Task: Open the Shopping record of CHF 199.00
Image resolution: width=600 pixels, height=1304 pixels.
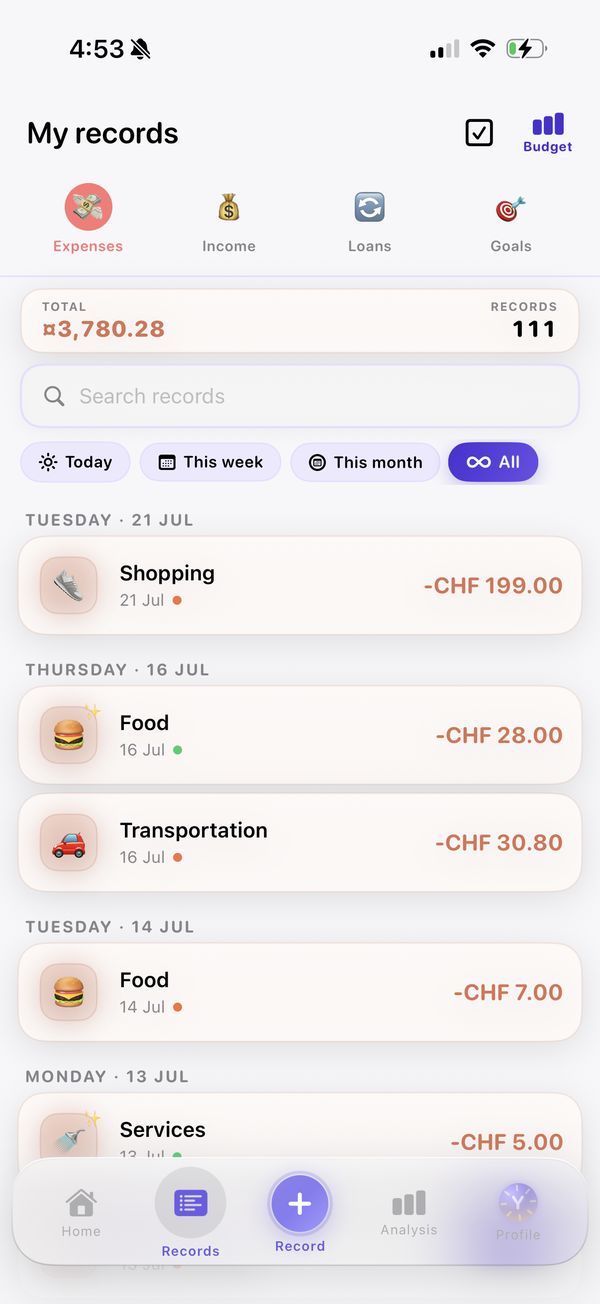Action: [300, 585]
